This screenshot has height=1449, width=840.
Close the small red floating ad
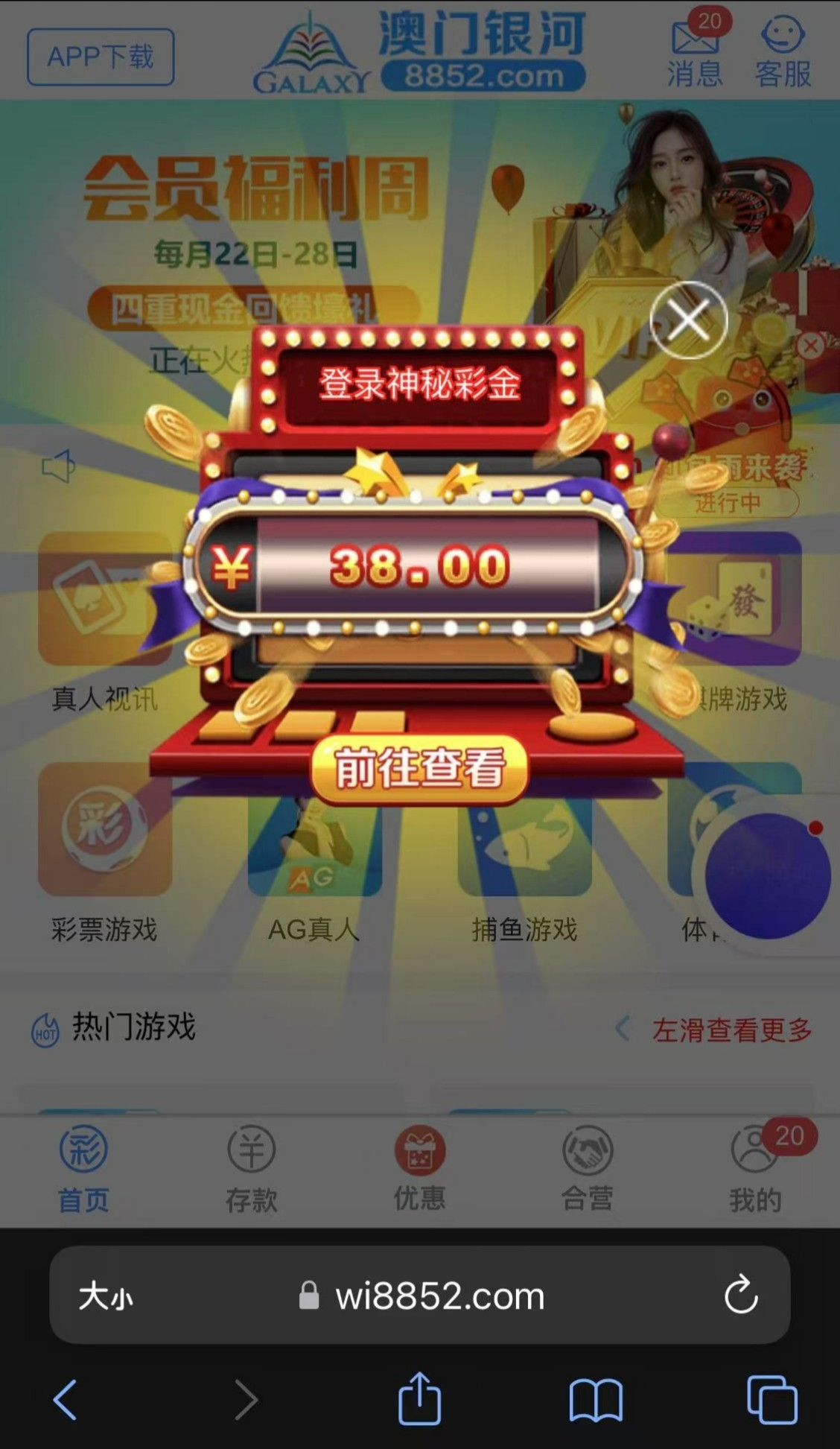pos(811,346)
